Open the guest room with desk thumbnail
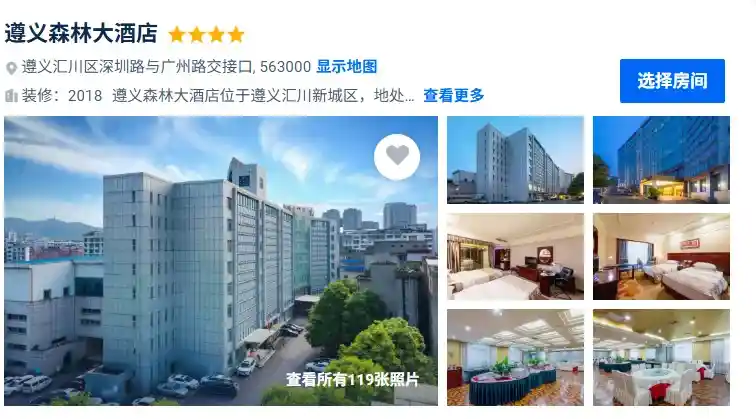 coord(515,256)
